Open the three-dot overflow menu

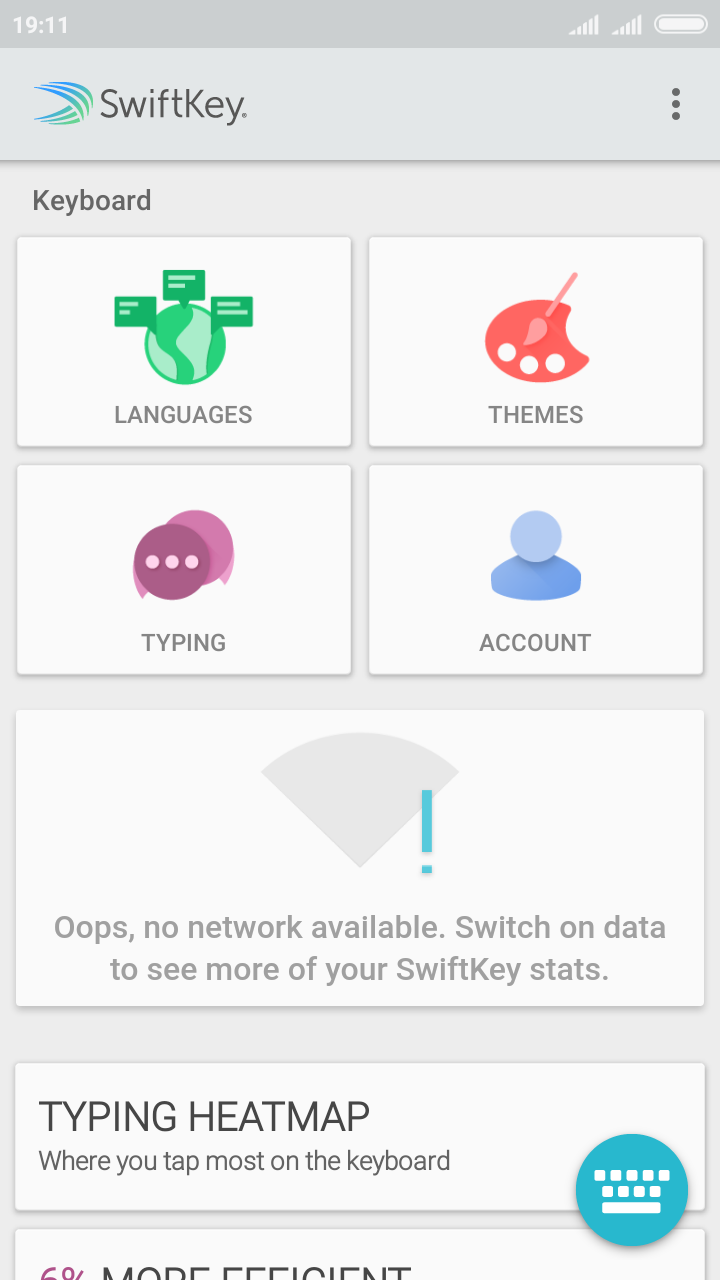[x=675, y=103]
